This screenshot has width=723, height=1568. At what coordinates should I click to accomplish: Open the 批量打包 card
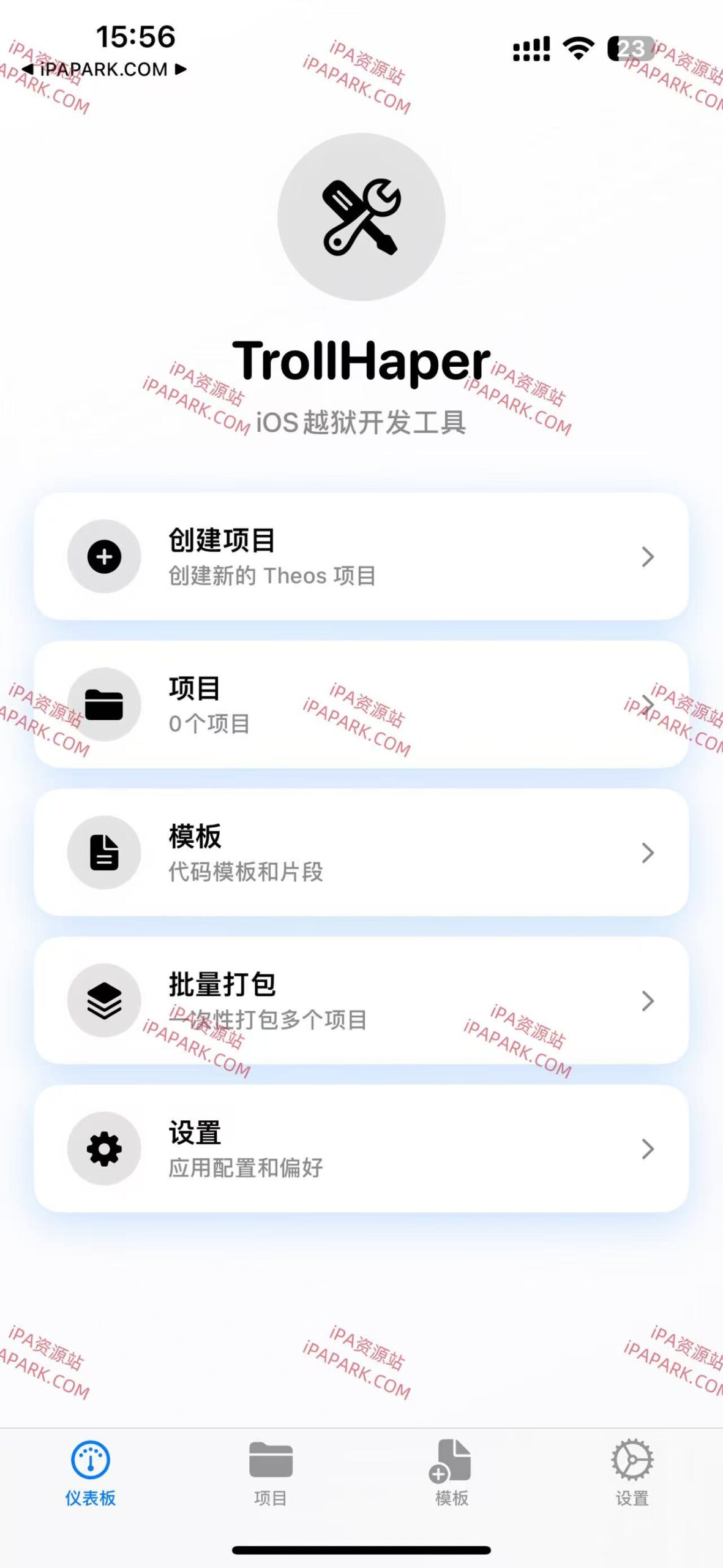(x=361, y=1001)
